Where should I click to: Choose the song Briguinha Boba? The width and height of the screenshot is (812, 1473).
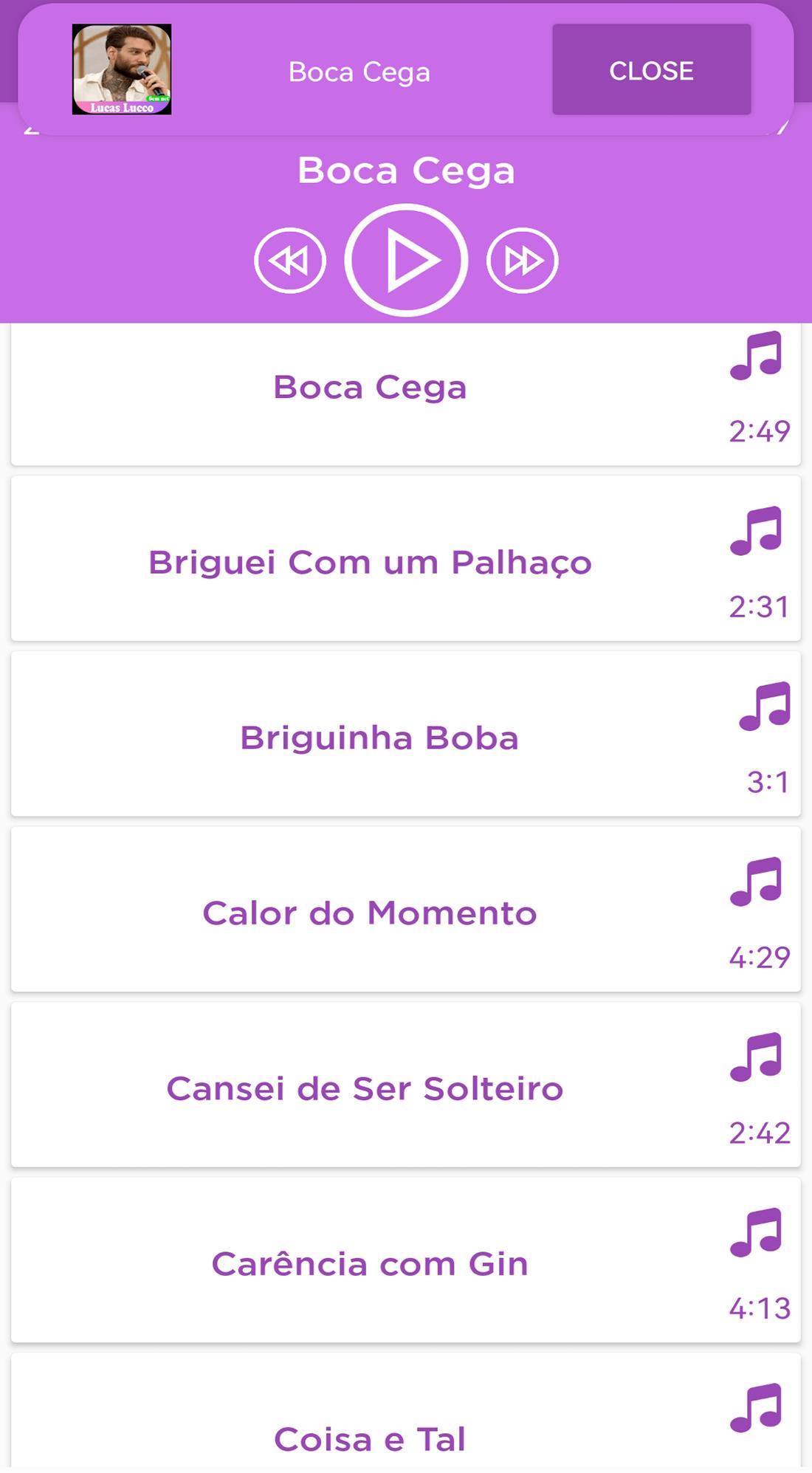pyautogui.click(x=406, y=734)
